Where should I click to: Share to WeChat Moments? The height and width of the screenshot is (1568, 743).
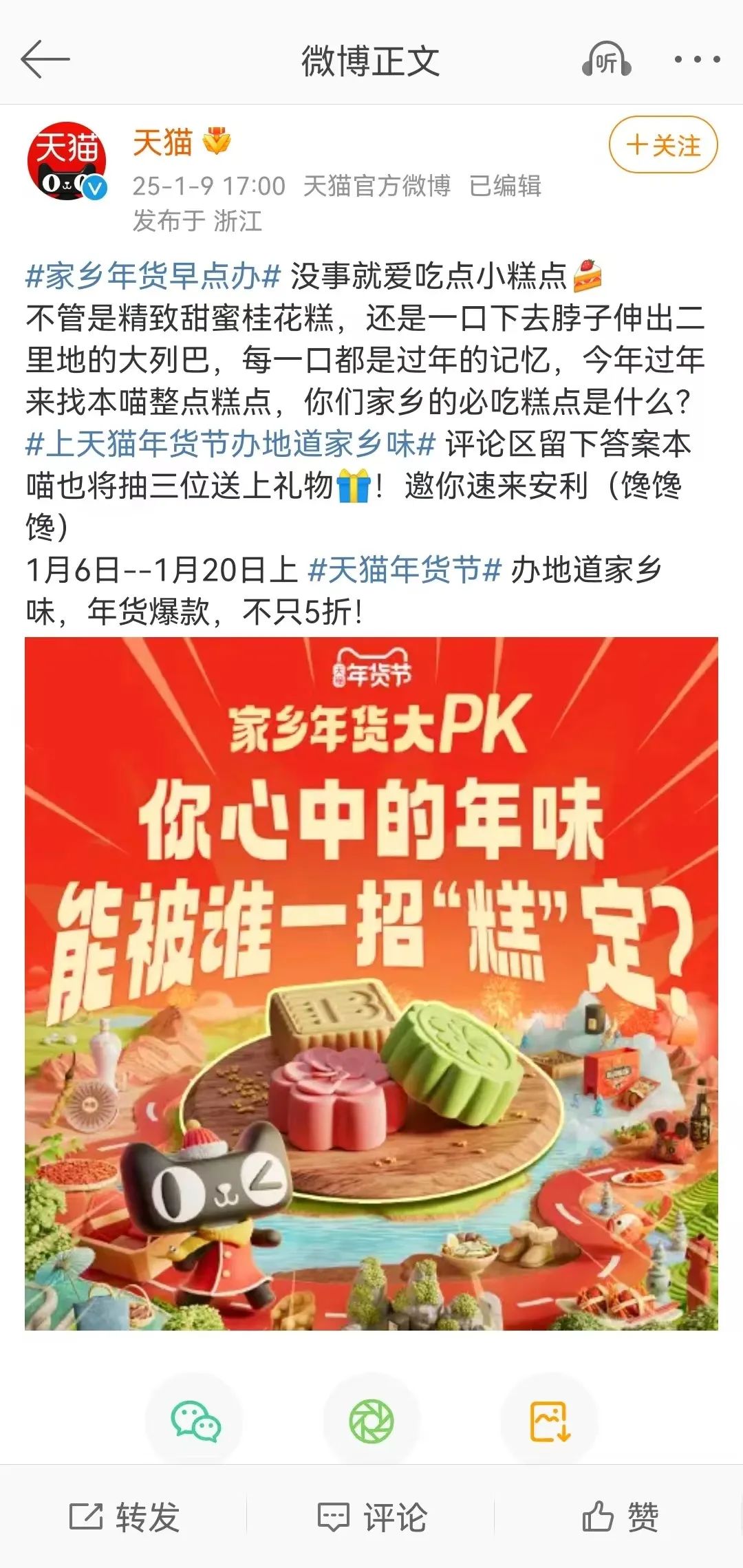(x=371, y=1421)
